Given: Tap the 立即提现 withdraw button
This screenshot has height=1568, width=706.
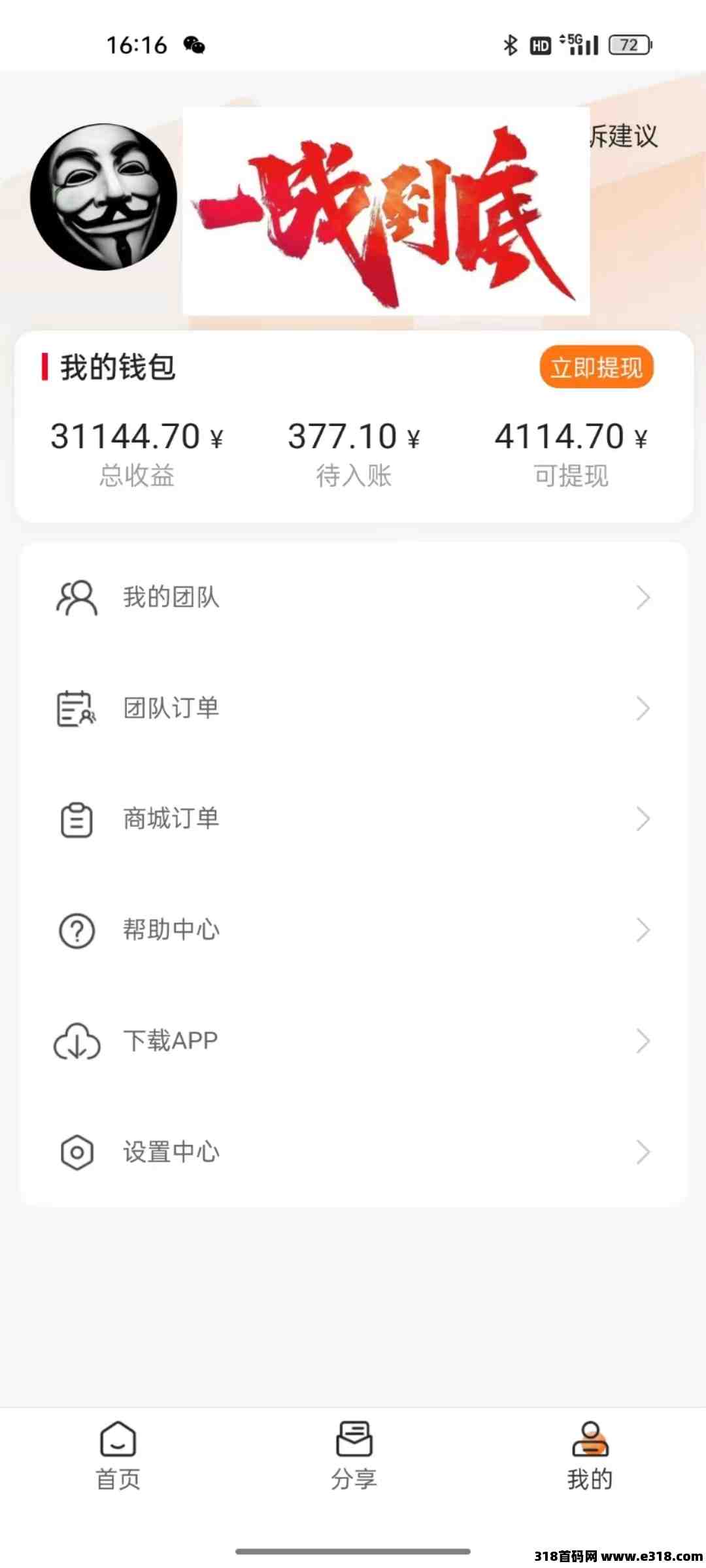Looking at the screenshot, I should [596, 367].
